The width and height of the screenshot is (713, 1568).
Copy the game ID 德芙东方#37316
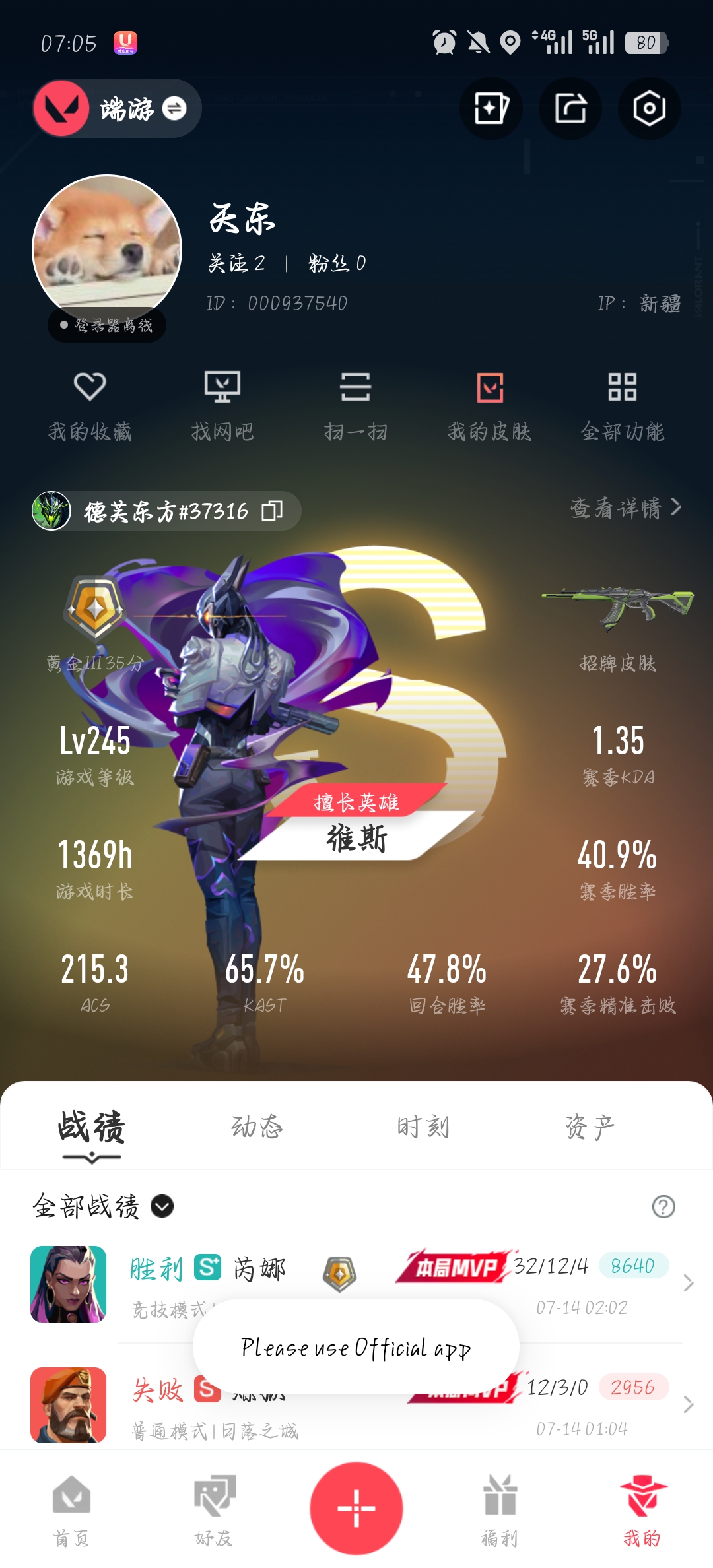click(x=272, y=511)
